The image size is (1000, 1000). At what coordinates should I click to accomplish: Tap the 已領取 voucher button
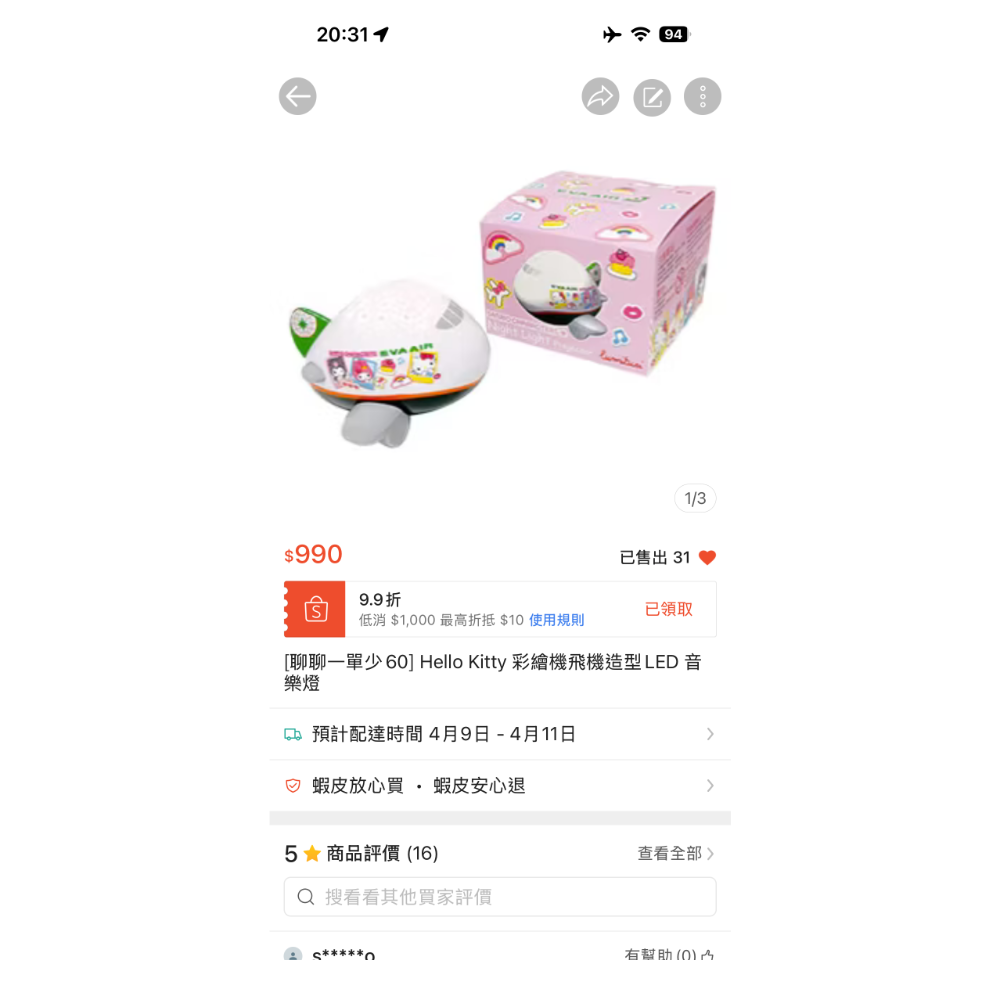(x=668, y=609)
